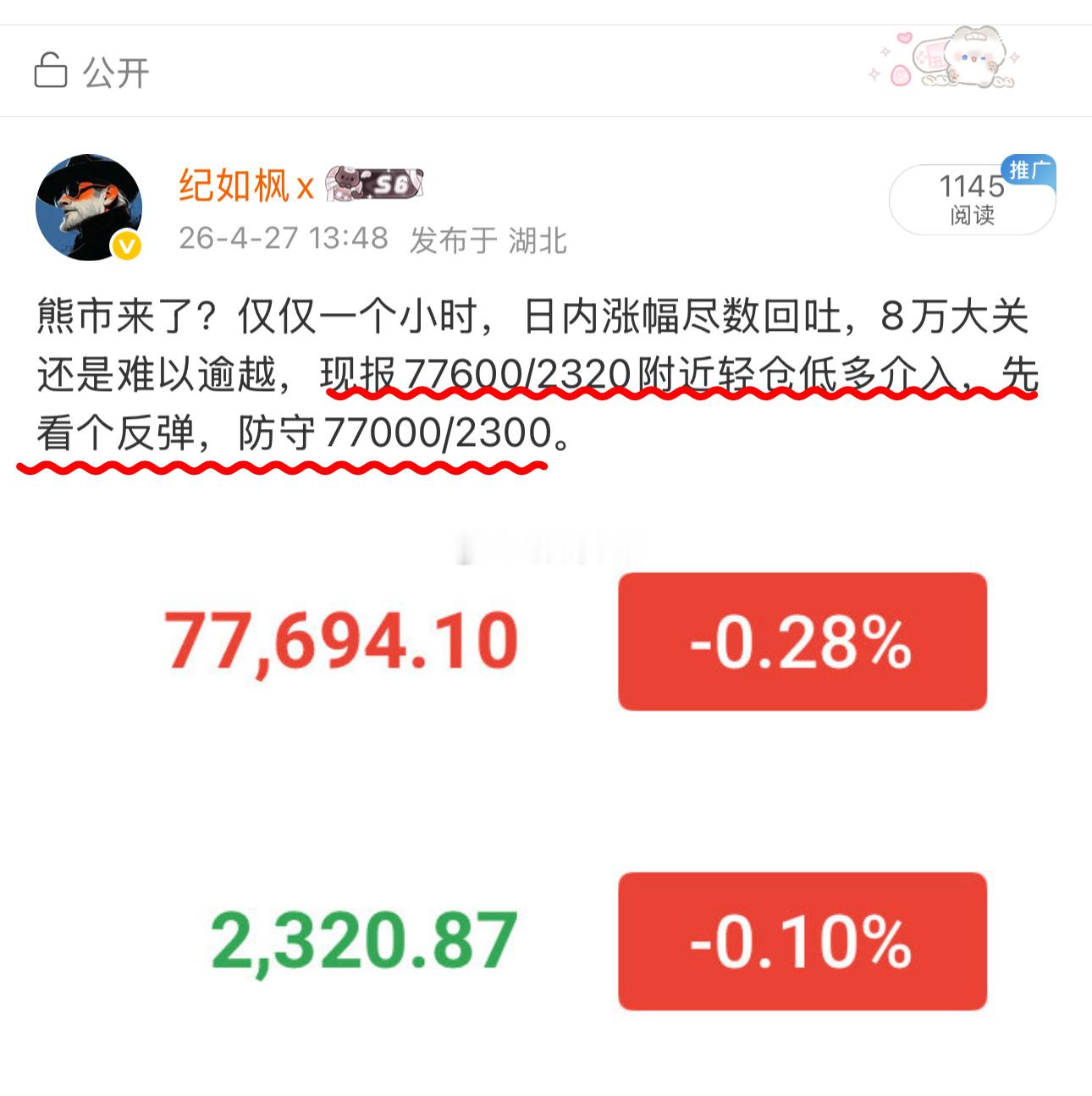Open the 发布于 湖北 location entry
Screen dimensions: 1092x1096
[x=489, y=240]
